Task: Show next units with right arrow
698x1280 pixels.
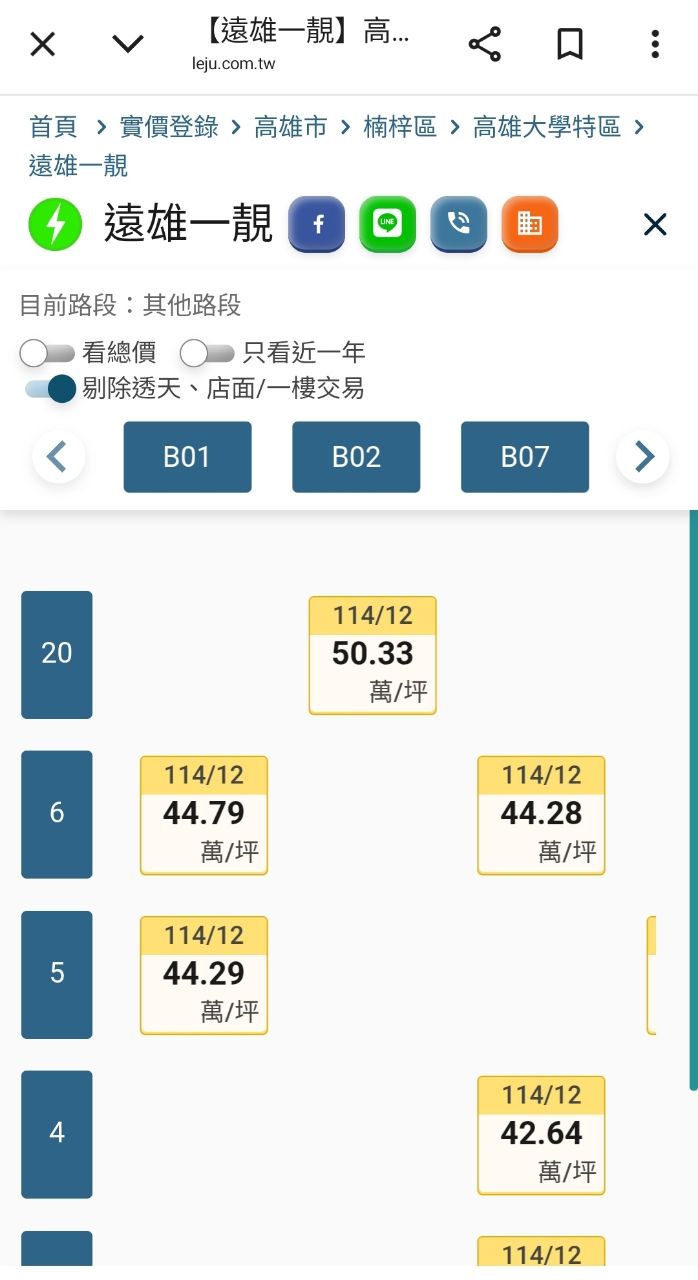Action: [643, 457]
